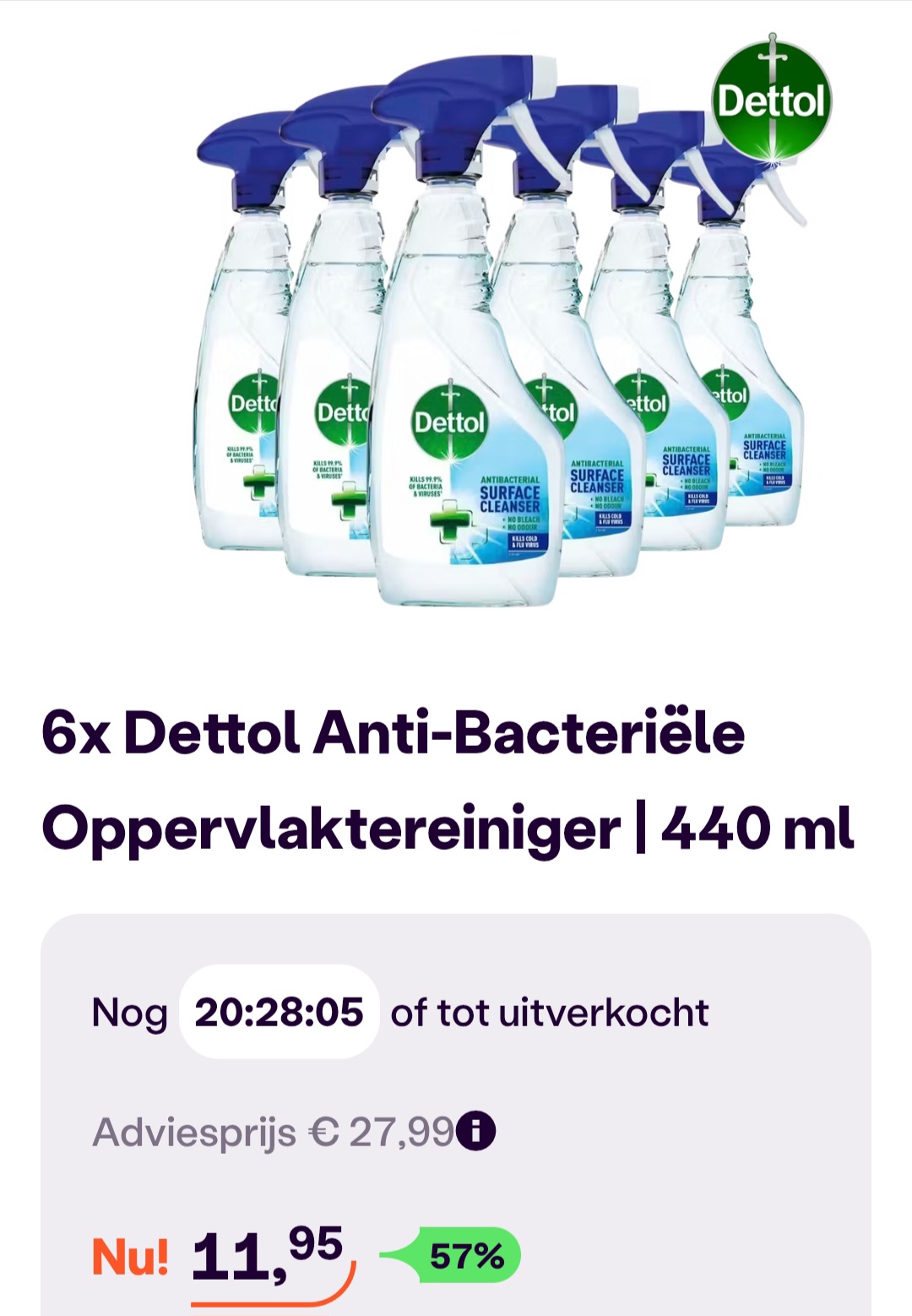The width and height of the screenshot is (912, 1316).
Task: Click the orange Nu! price label
Action: point(130,1255)
